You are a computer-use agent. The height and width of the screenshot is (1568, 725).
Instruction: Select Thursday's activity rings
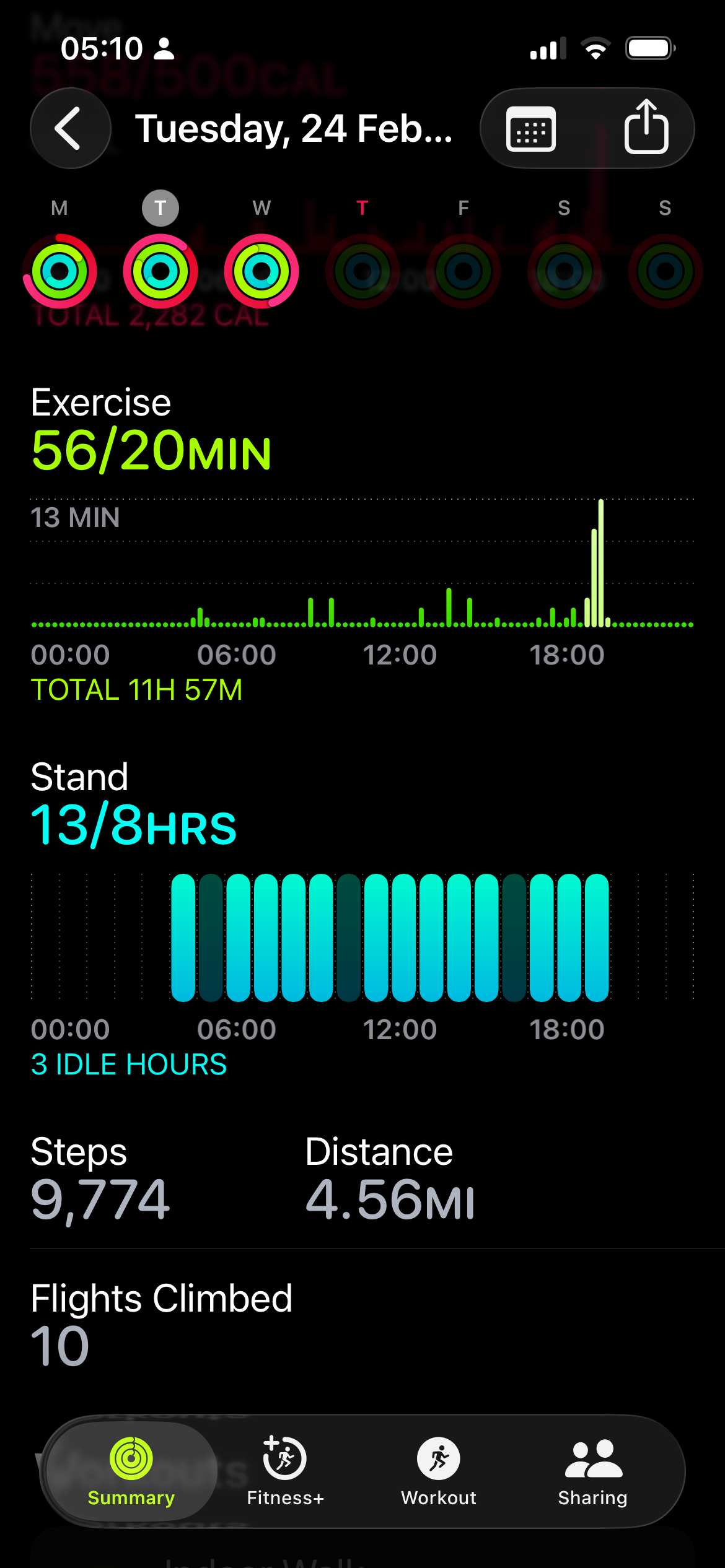pos(362,271)
